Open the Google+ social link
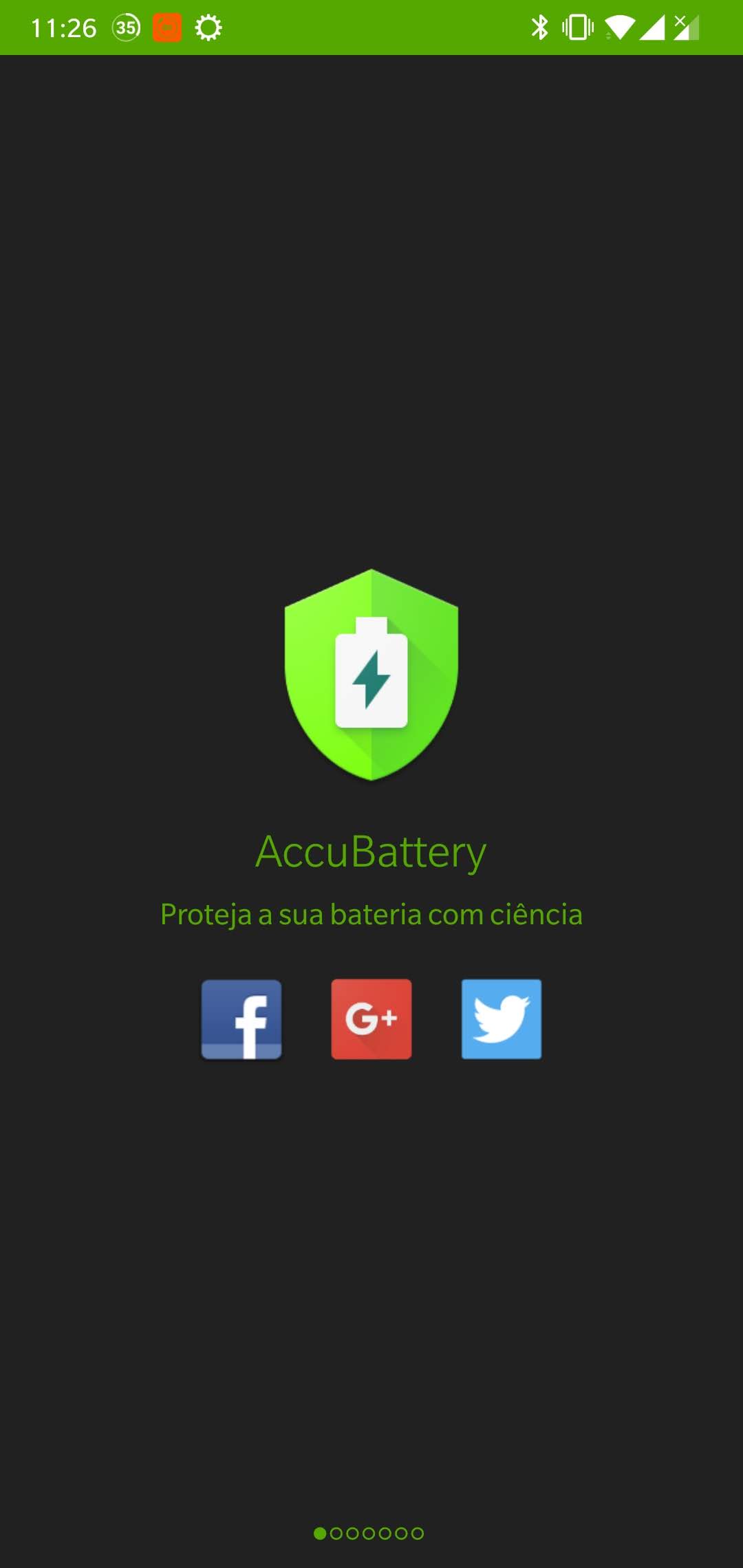This screenshot has width=743, height=1568. (371, 1019)
